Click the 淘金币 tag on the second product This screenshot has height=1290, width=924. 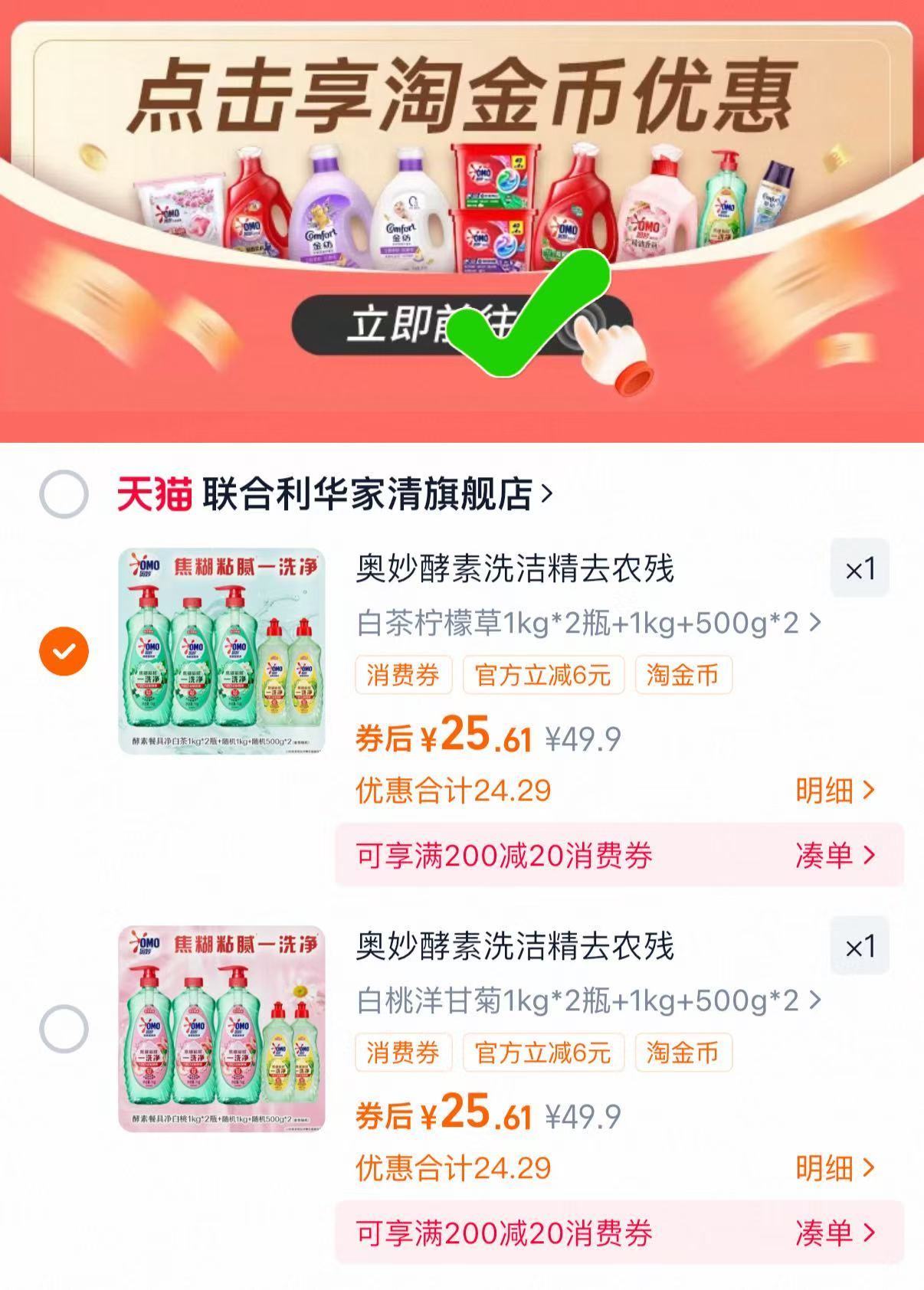pyautogui.click(x=683, y=1055)
